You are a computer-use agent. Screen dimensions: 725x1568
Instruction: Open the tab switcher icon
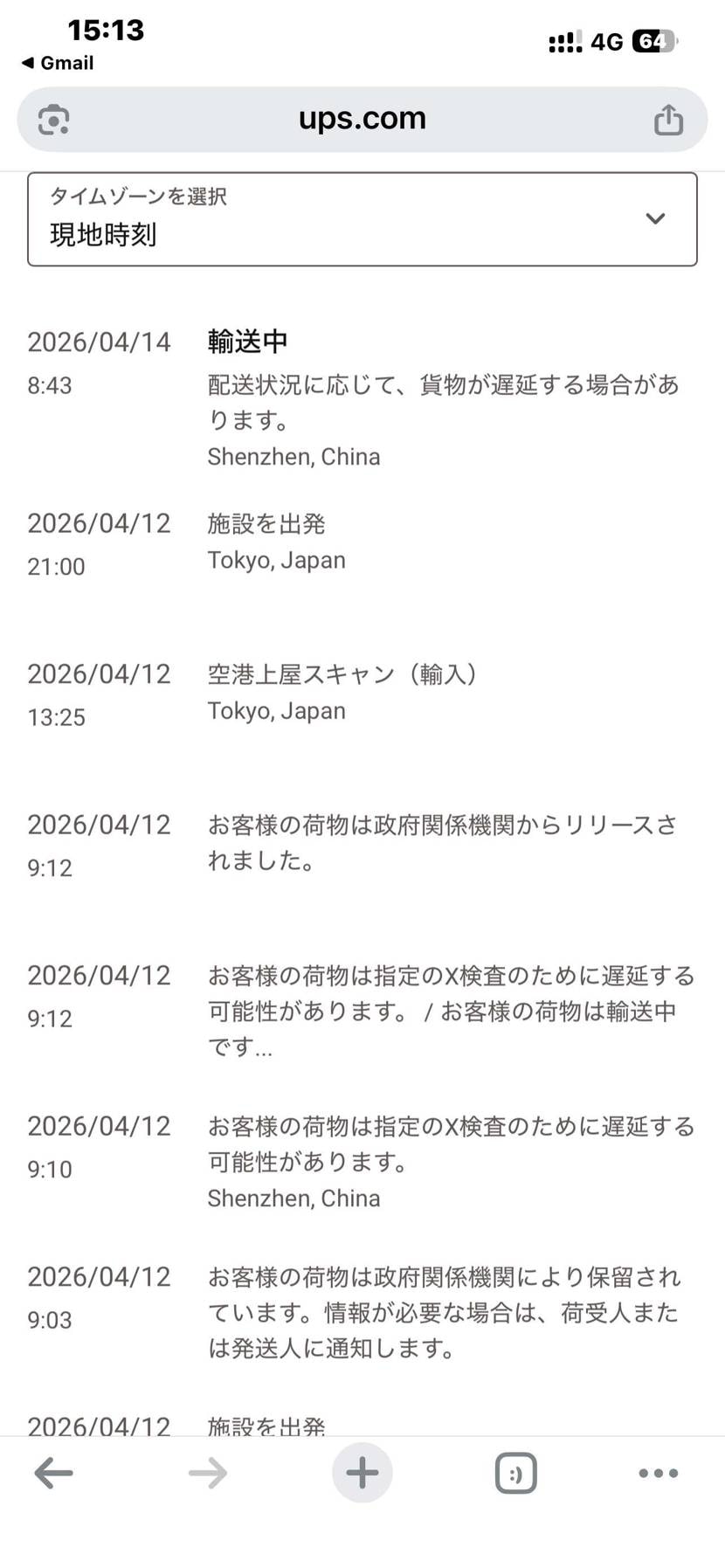[515, 1473]
